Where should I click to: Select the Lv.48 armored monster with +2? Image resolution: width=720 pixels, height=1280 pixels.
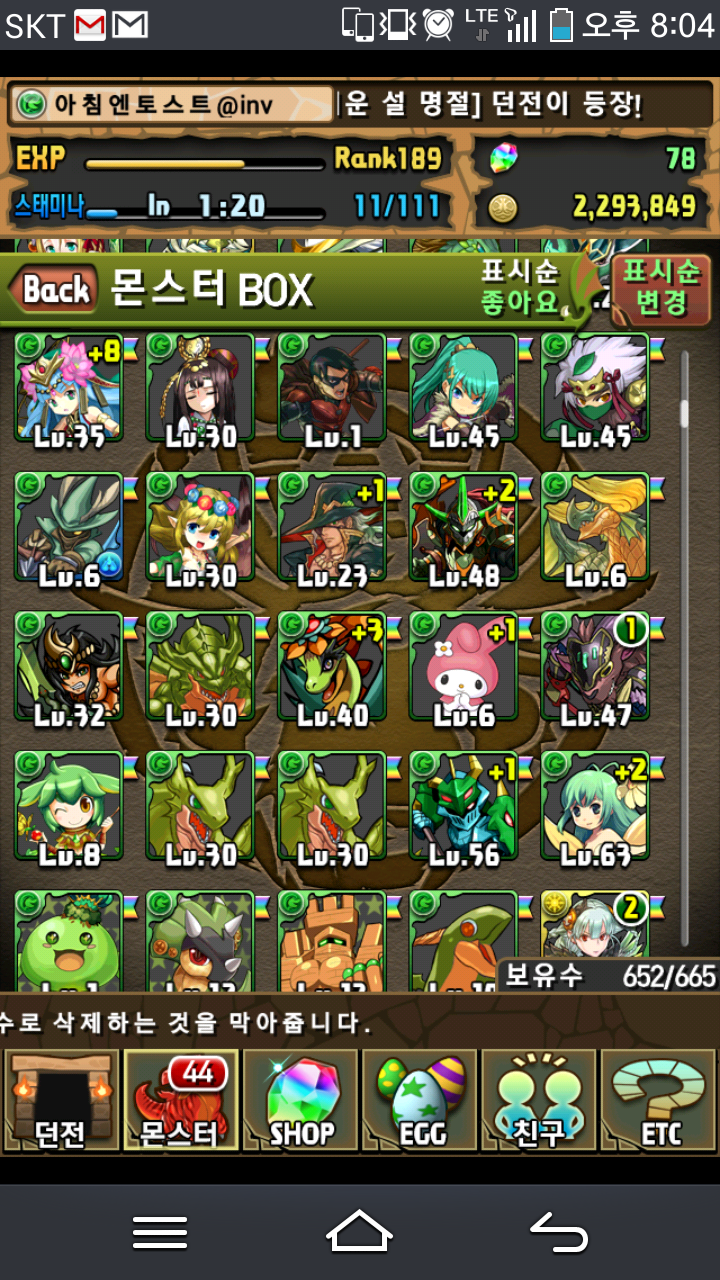point(465,528)
